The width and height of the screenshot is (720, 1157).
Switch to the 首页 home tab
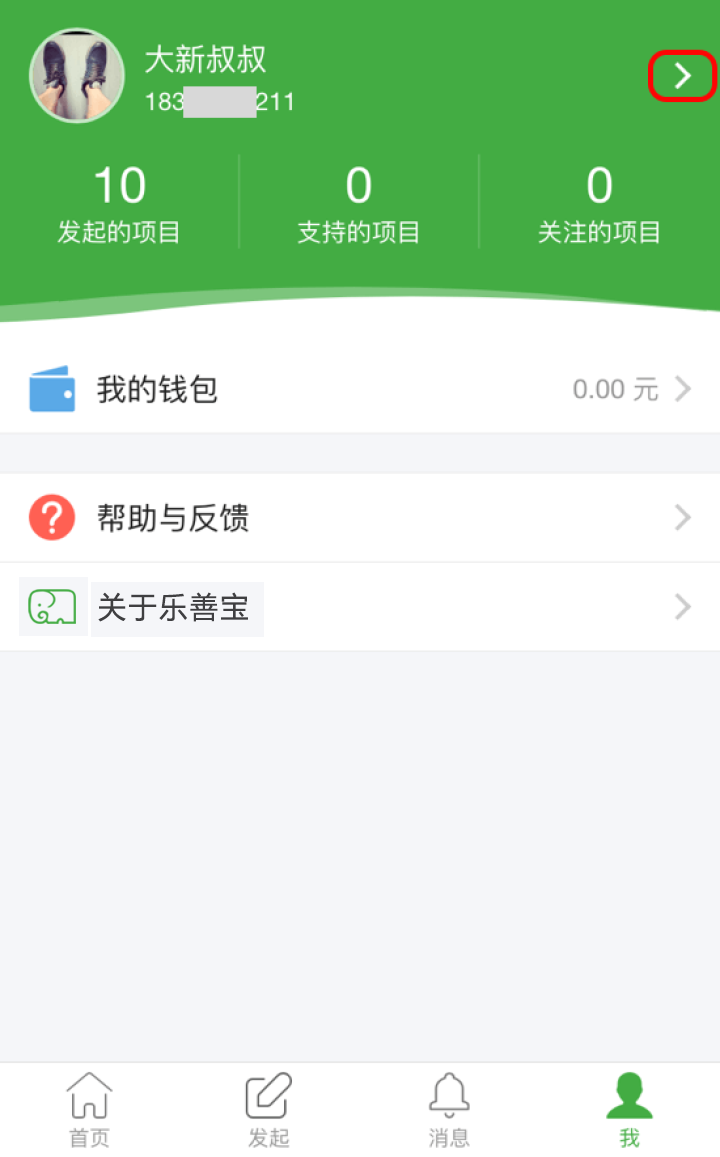pyautogui.click(x=89, y=1110)
